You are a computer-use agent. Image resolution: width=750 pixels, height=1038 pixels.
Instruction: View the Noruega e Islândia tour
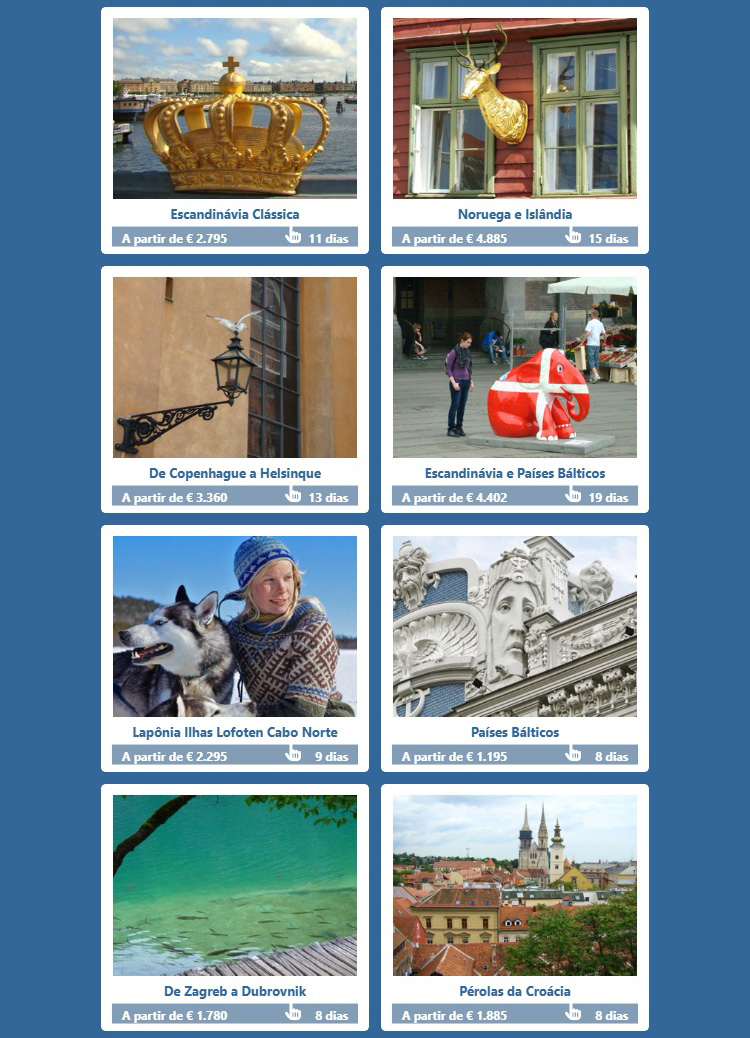click(515, 109)
